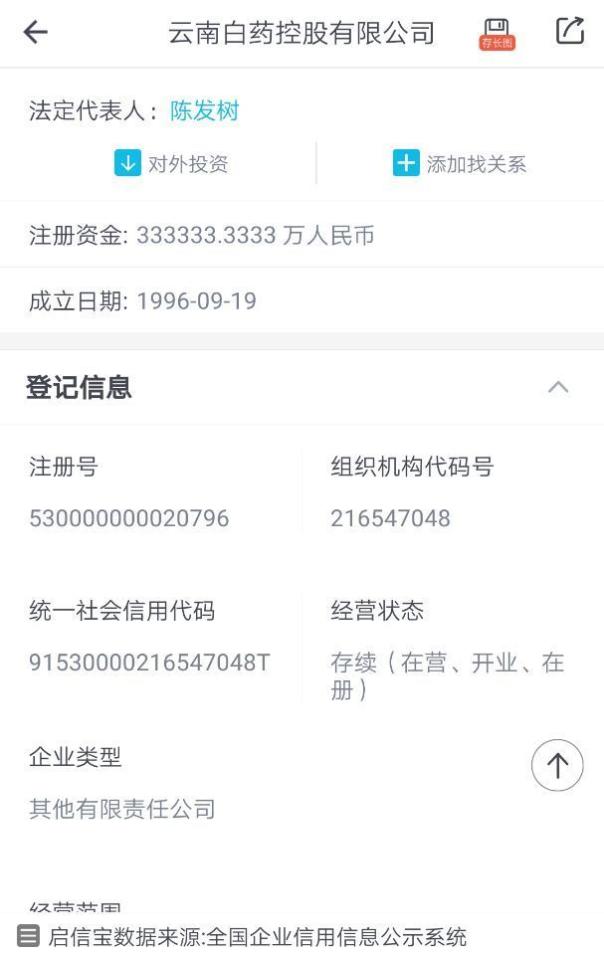604x955 pixels.
Task: View 对外投资 for this company
Action: [171, 164]
